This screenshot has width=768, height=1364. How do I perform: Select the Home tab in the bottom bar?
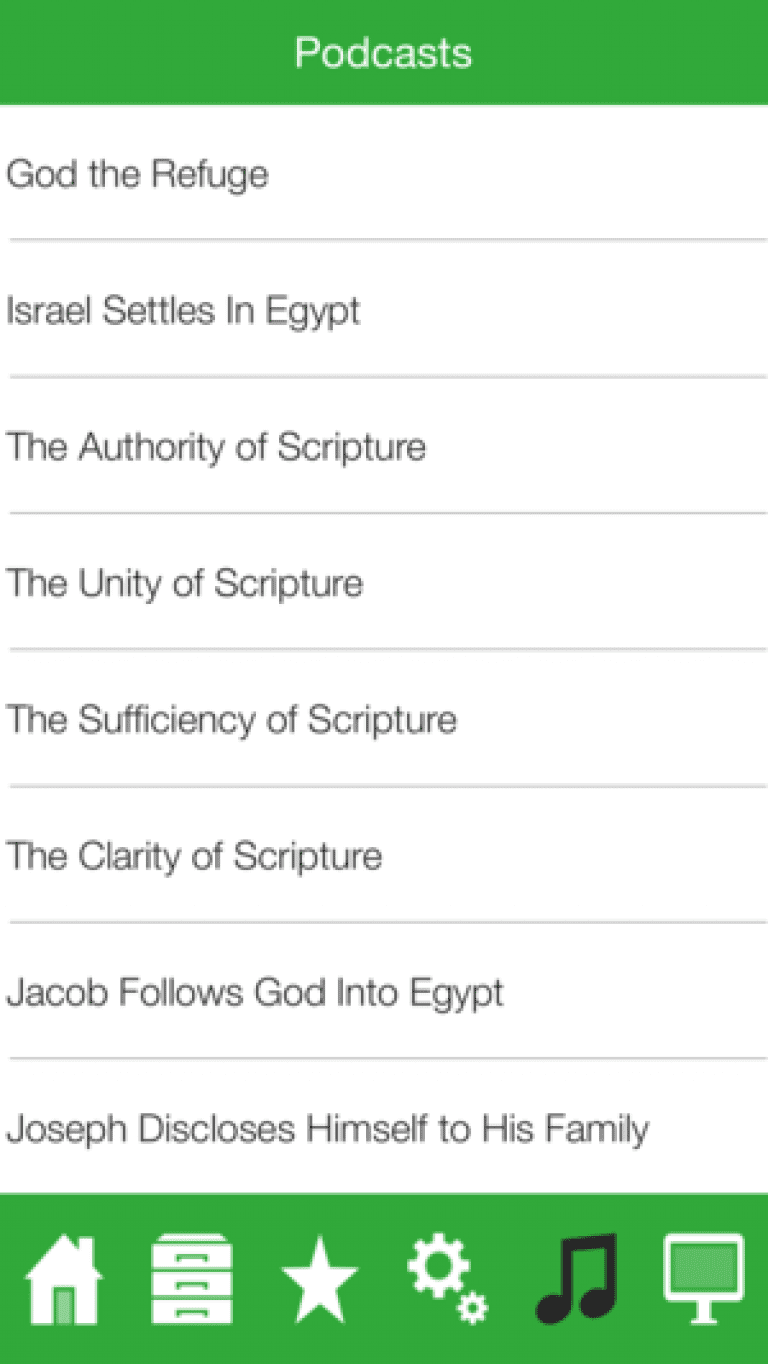click(64, 1276)
